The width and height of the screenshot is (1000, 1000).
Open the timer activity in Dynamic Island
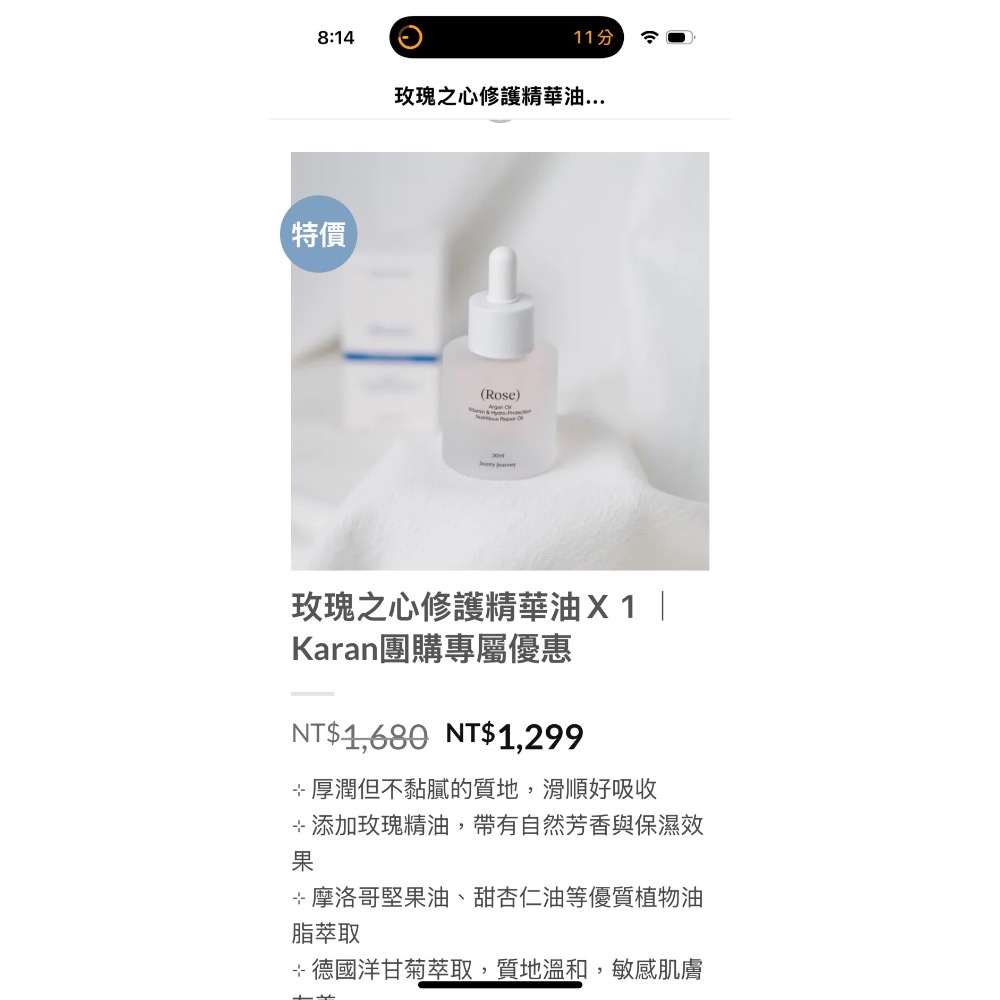coord(506,38)
